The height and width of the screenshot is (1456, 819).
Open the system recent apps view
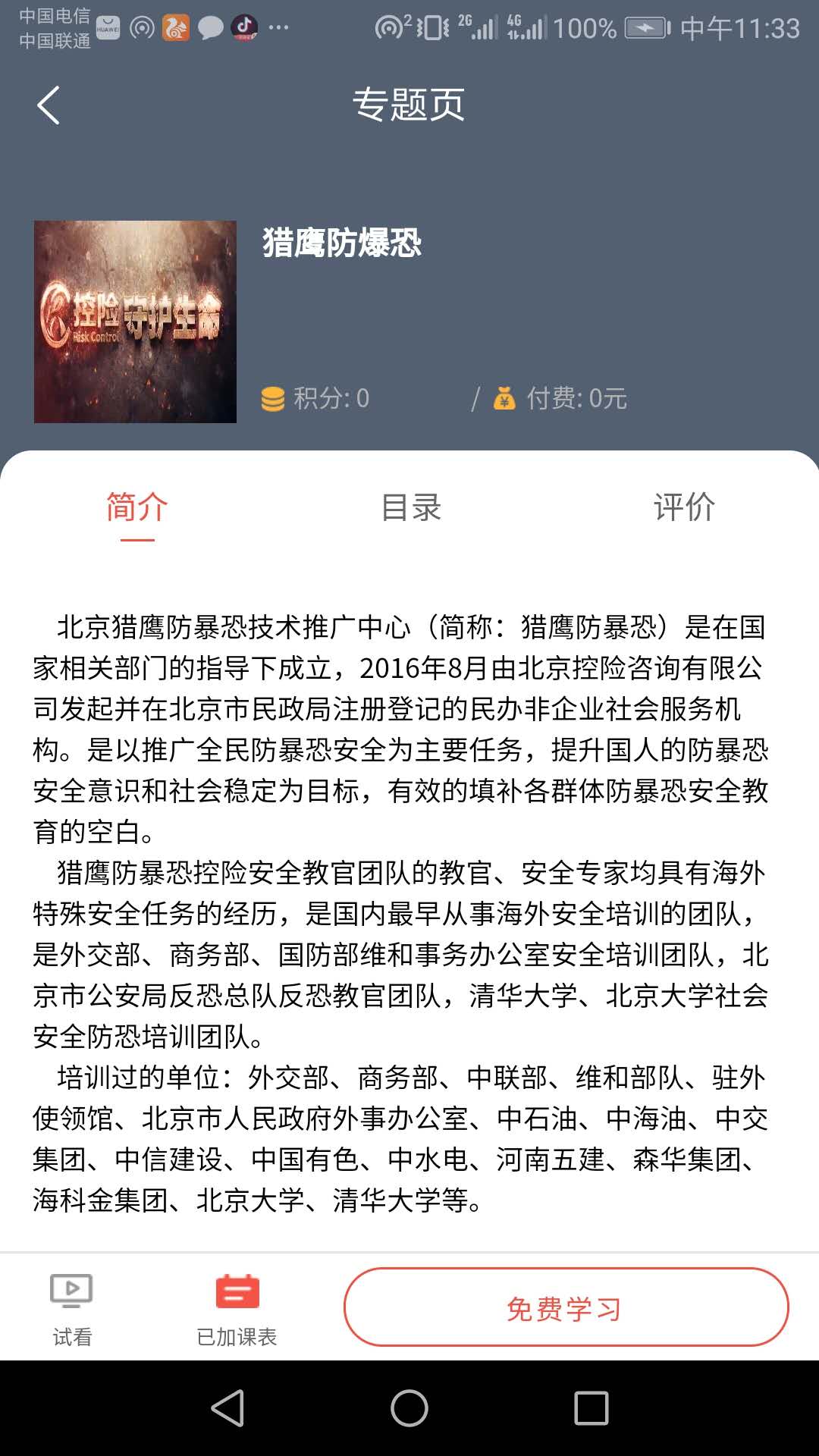591,1408
